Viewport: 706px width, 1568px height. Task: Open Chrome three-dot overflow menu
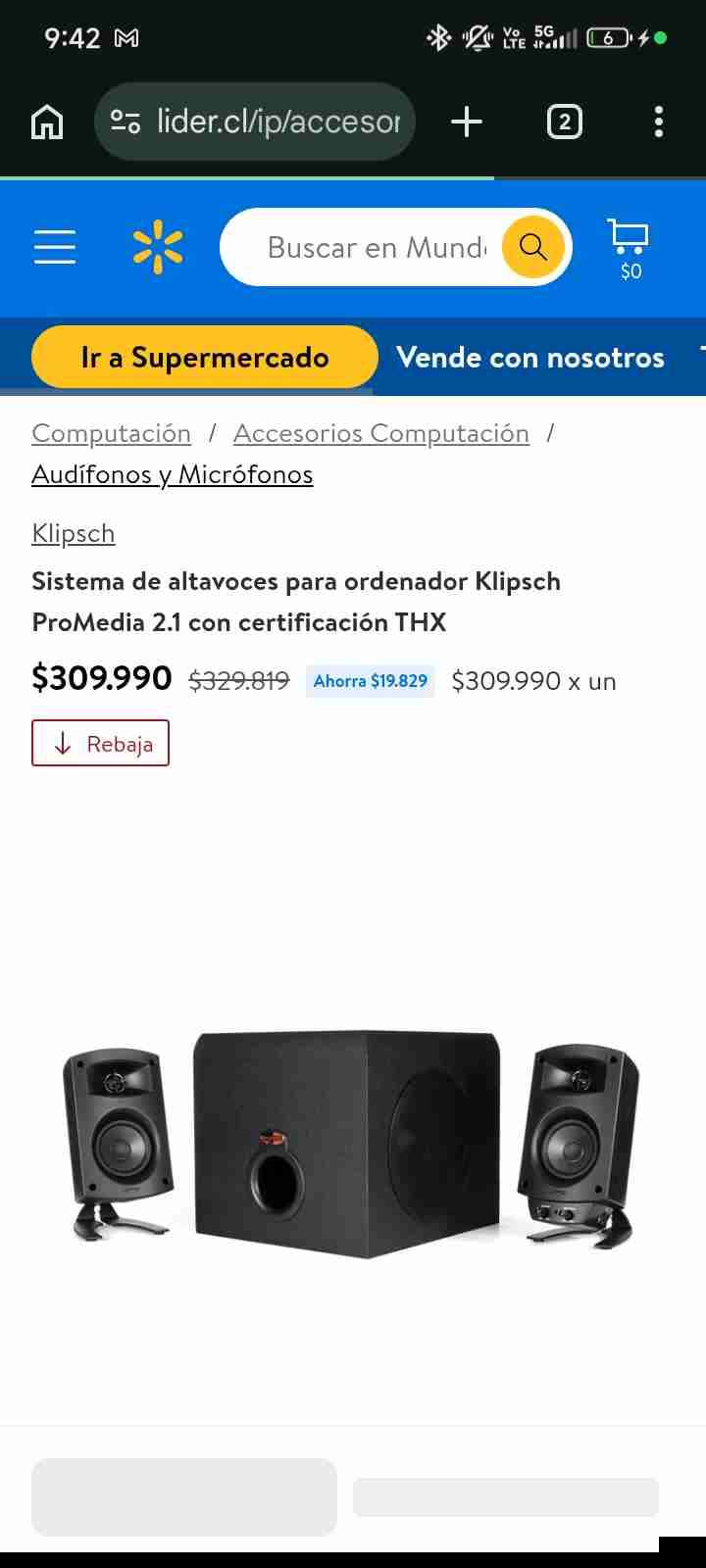pyautogui.click(x=658, y=121)
